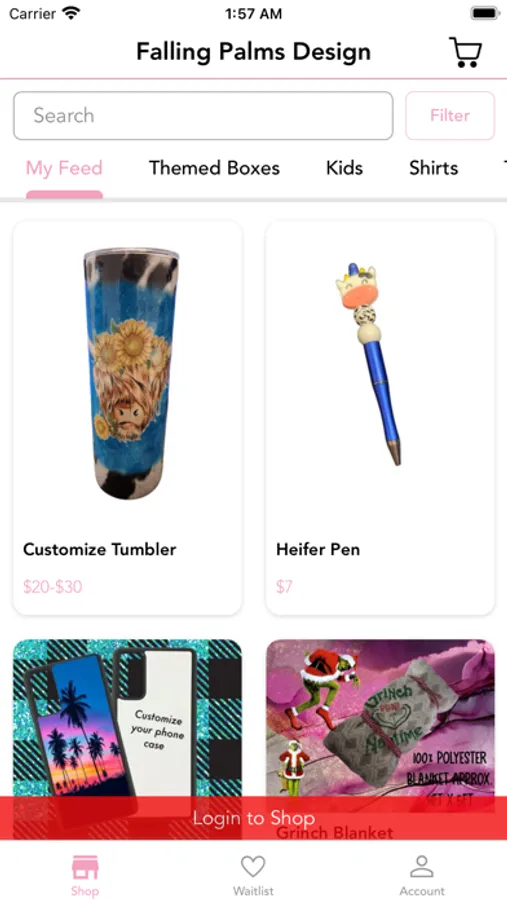Switch to the Shirts tab
Image resolution: width=507 pixels, height=900 pixels.
(x=434, y=168)
